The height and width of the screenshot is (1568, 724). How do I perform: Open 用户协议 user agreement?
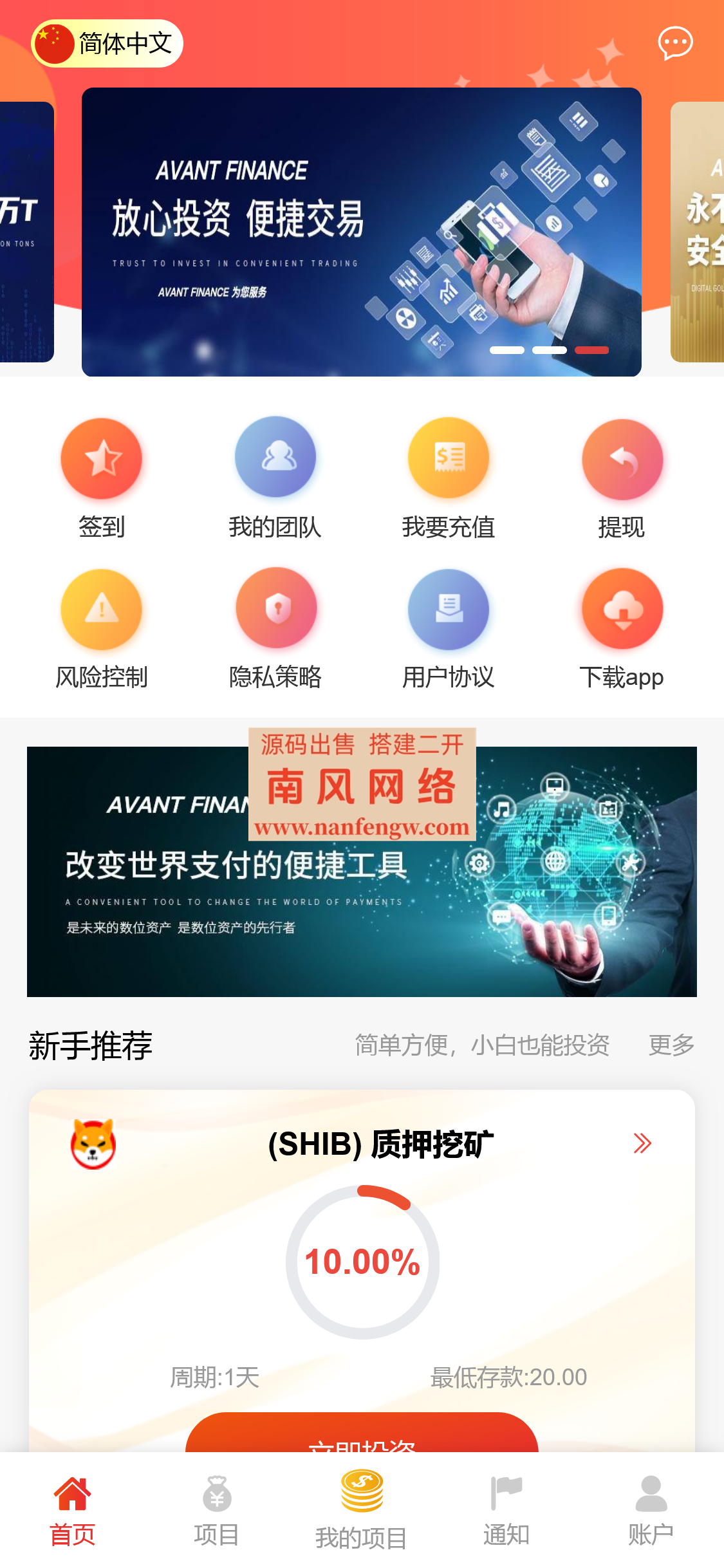coord(449,608)
